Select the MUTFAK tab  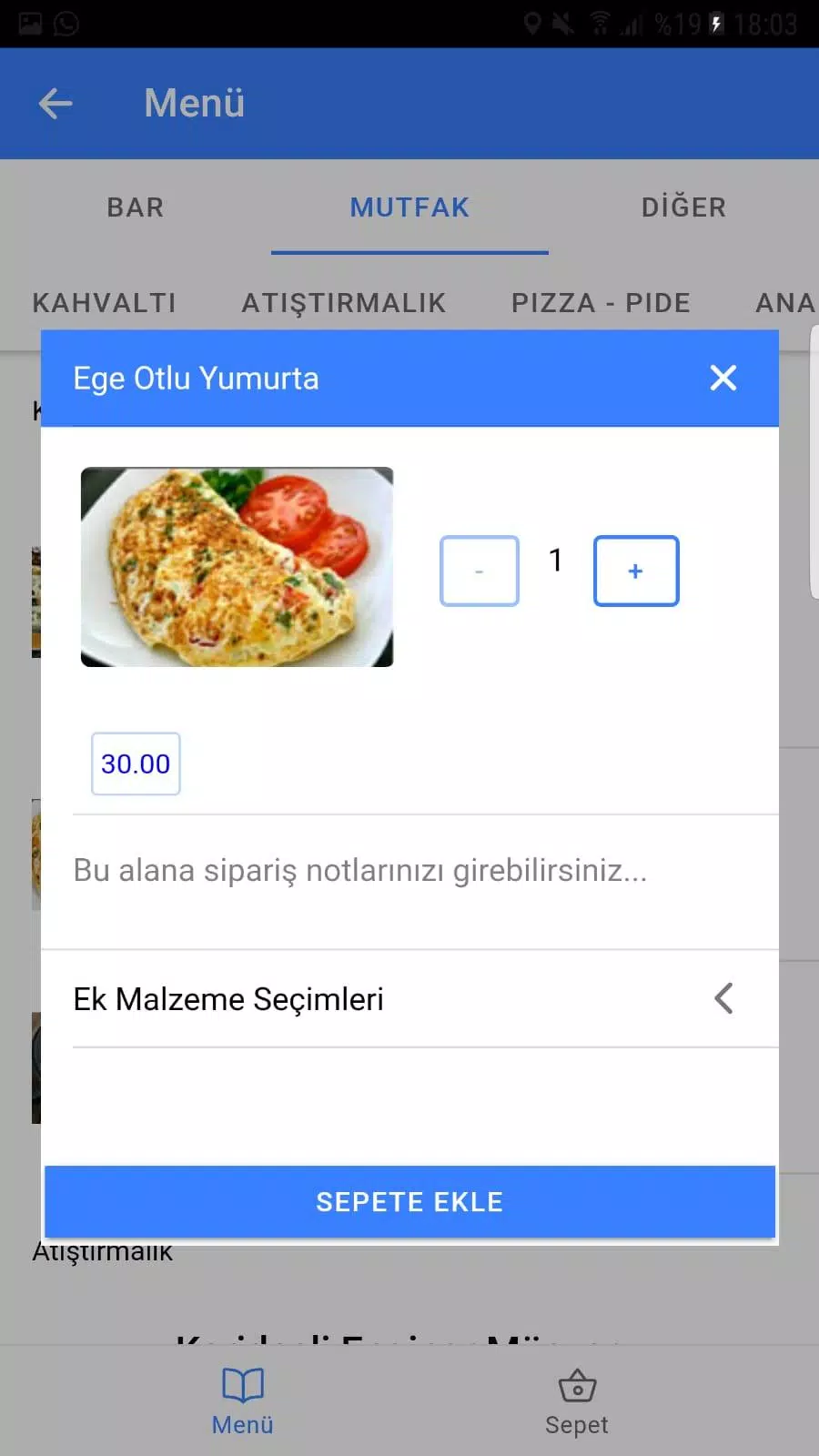[409, 207]
